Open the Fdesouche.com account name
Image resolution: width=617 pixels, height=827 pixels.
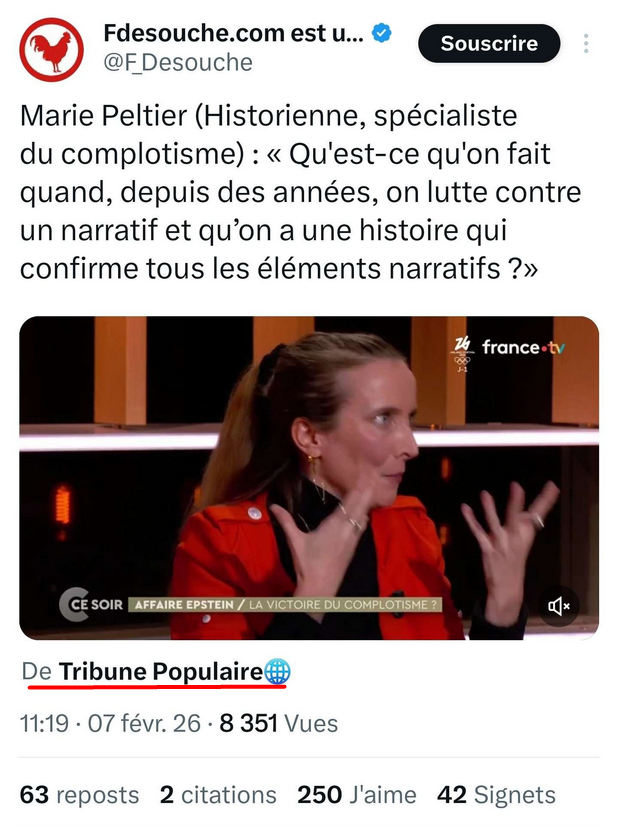[x=232, y=33]
